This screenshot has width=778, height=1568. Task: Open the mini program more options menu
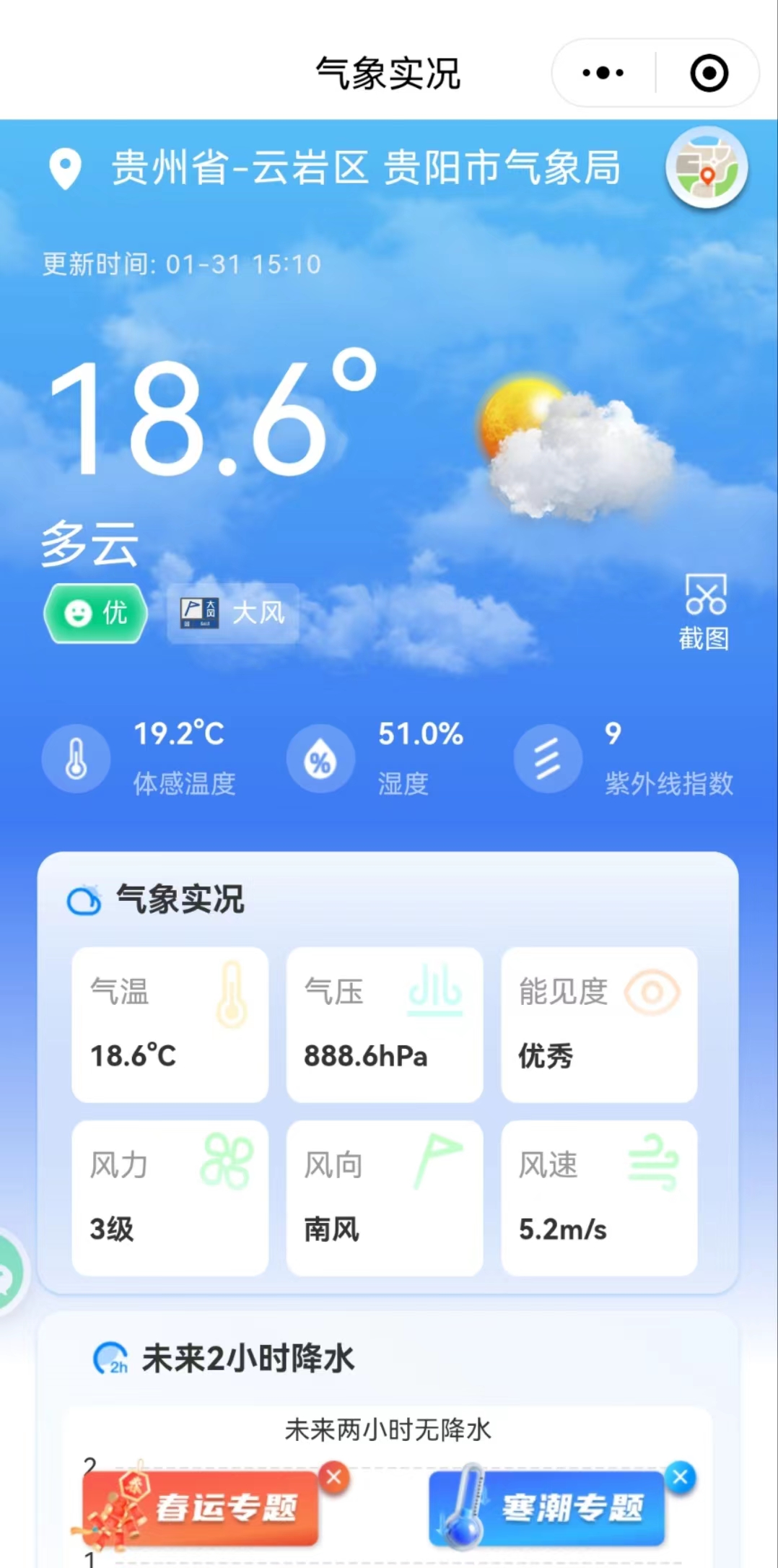(603, 73)
